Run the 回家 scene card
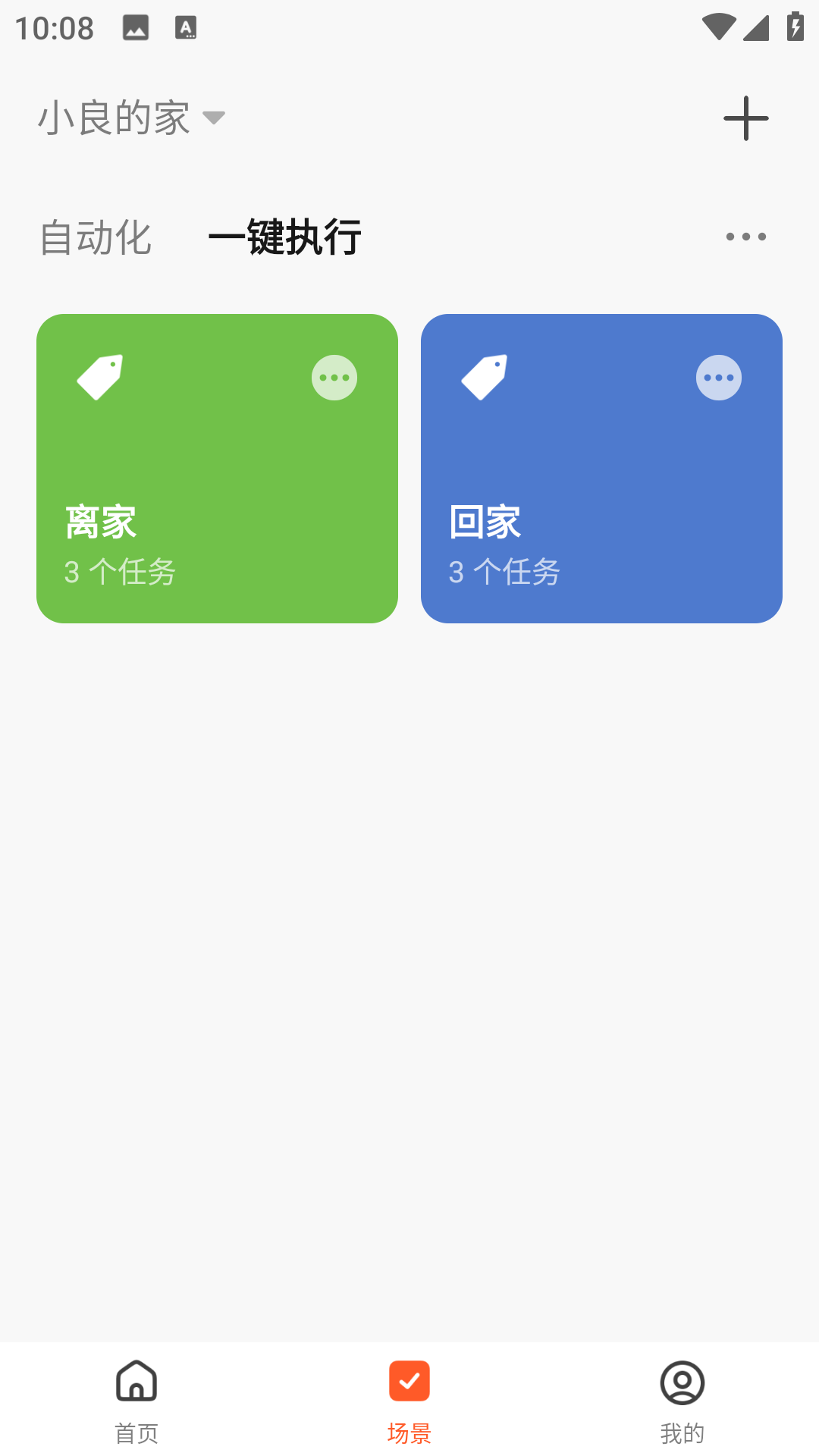Screen dimensions: 819x1456 [x=602, y=469]
